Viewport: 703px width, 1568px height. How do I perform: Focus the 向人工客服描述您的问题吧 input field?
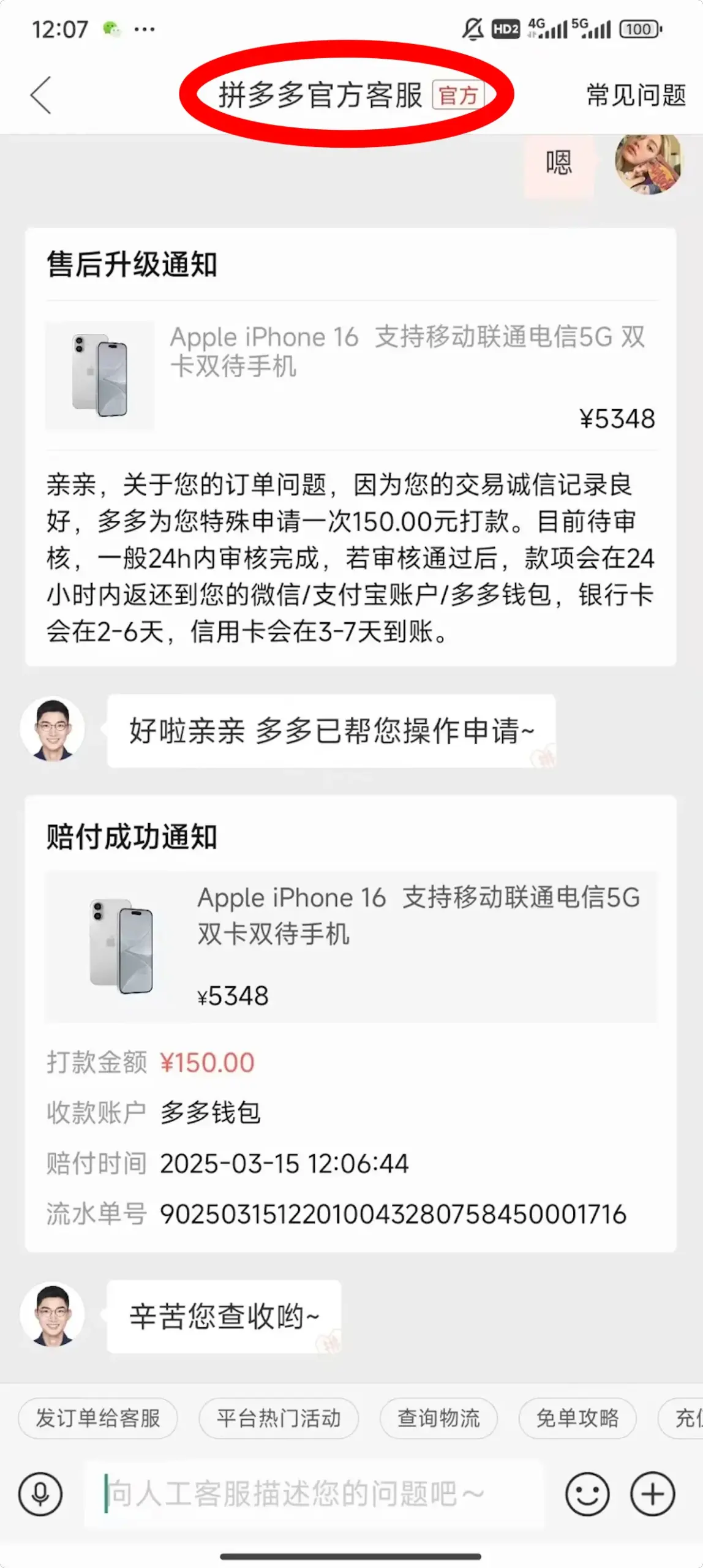click(312, 1494)
